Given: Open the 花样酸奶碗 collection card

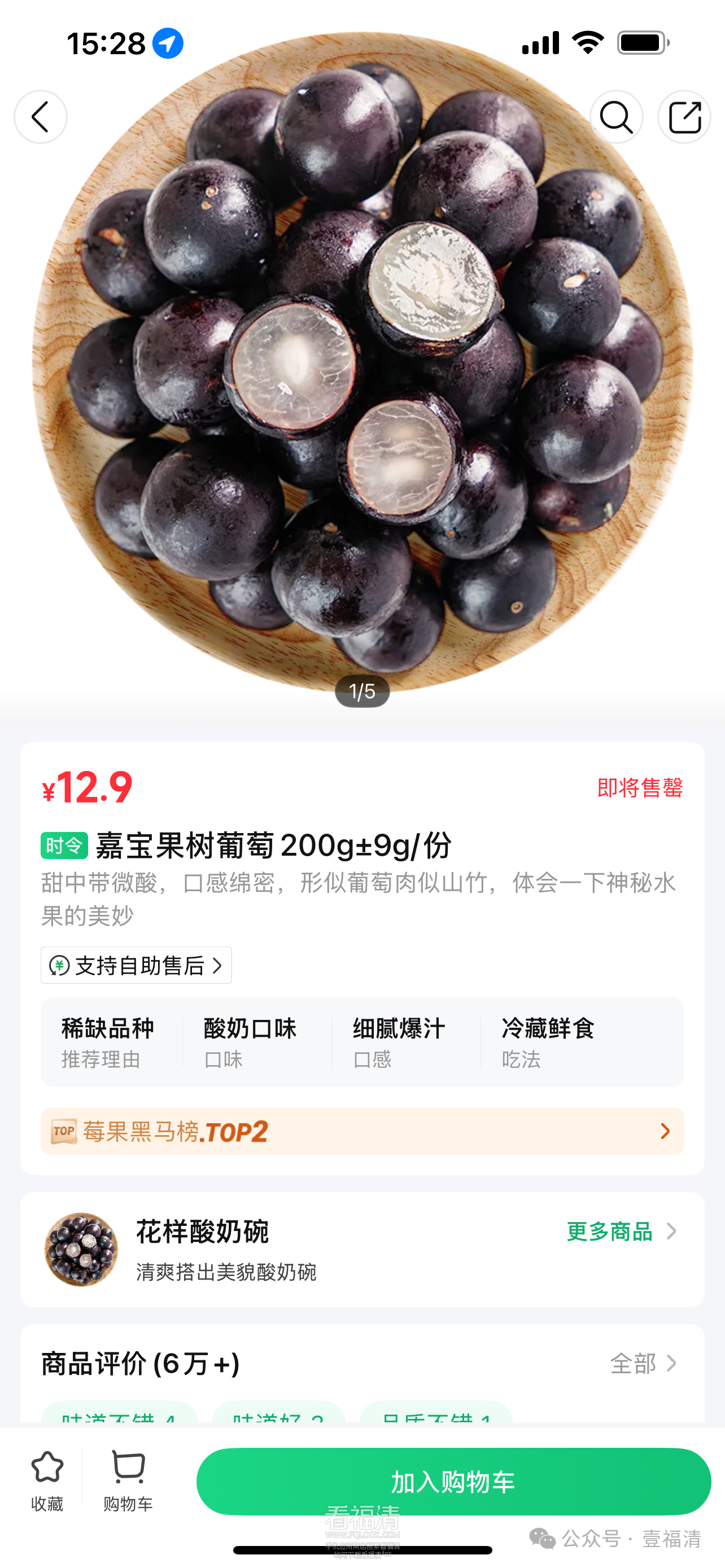Looking at the screenshot, I should (x=243, y=1249).
